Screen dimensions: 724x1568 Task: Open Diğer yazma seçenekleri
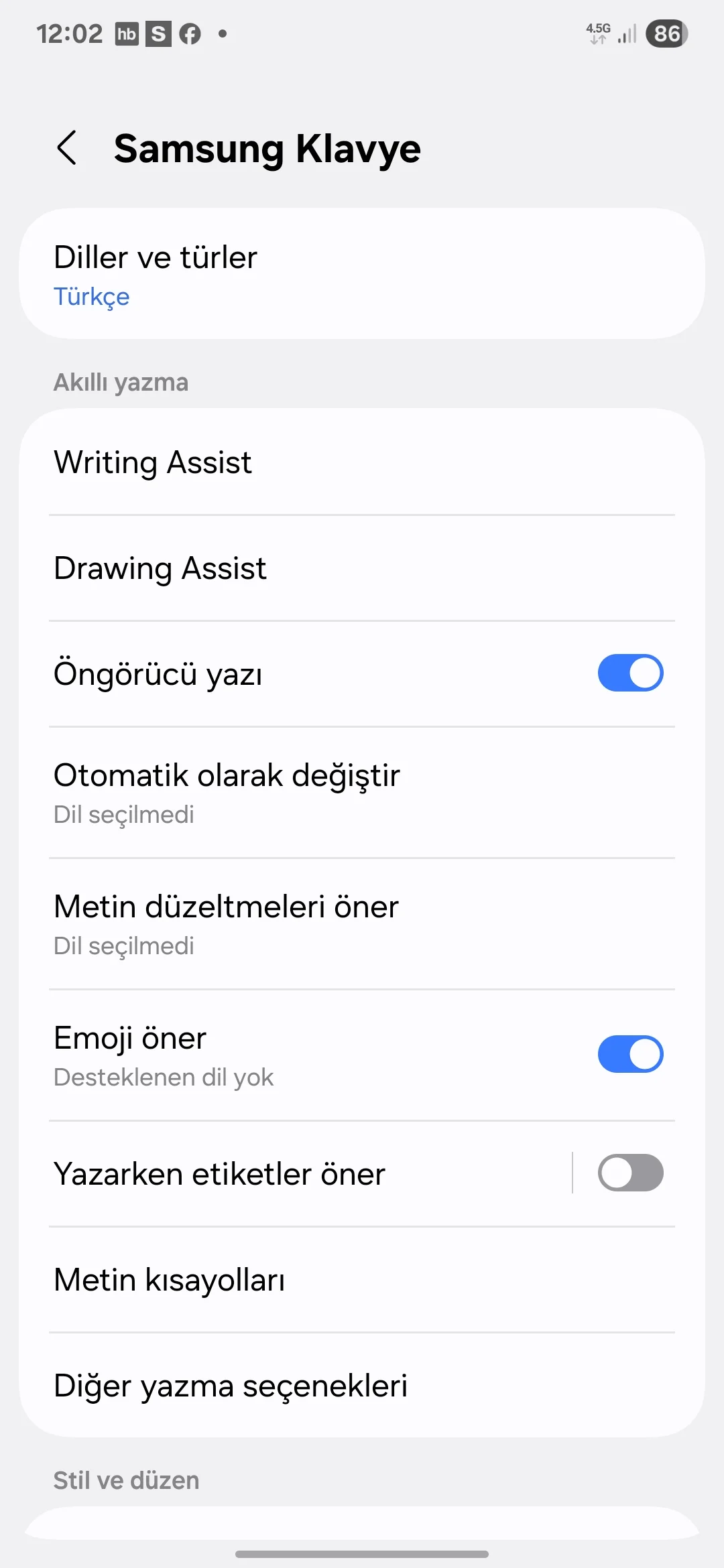point(362,1386)
